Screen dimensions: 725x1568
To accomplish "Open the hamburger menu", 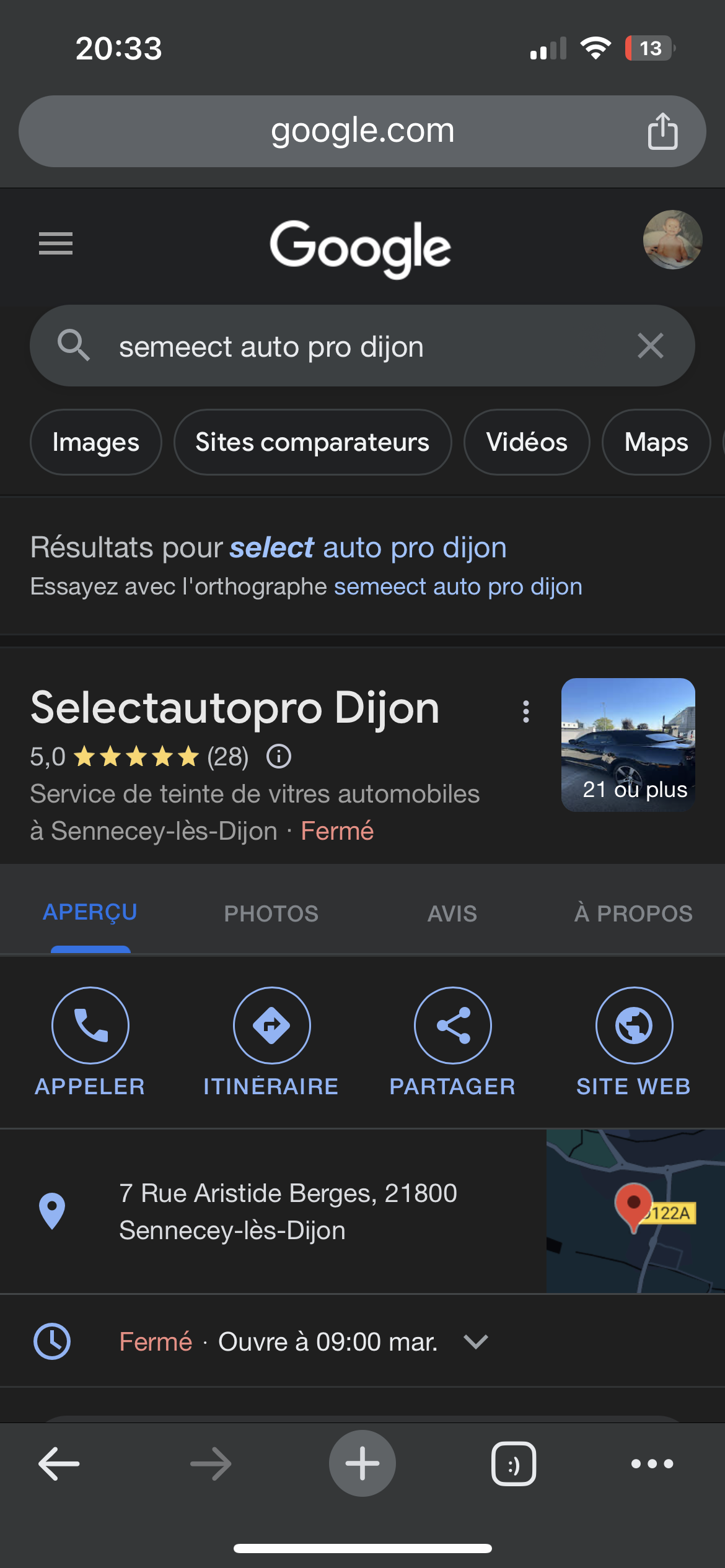I will 56,243.
